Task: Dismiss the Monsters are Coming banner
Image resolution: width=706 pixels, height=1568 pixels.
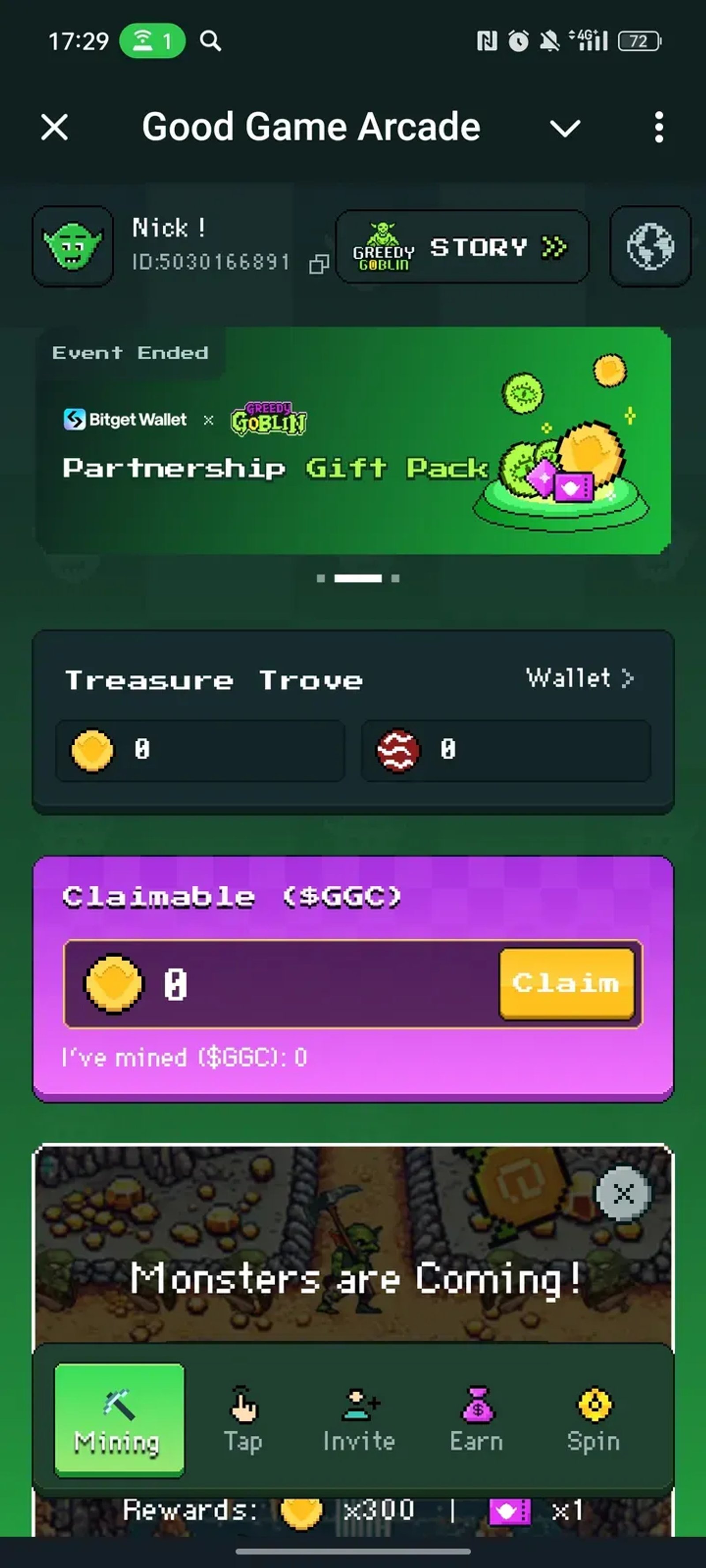Action: coord(623,1194)
